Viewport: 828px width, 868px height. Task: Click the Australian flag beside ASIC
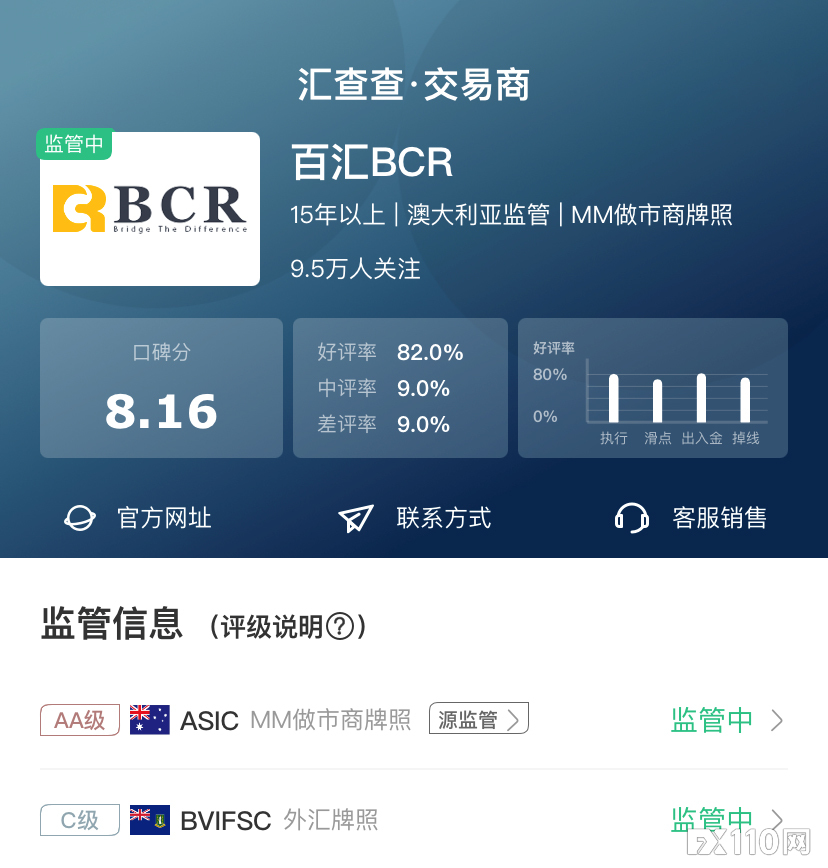click(149, 719)
